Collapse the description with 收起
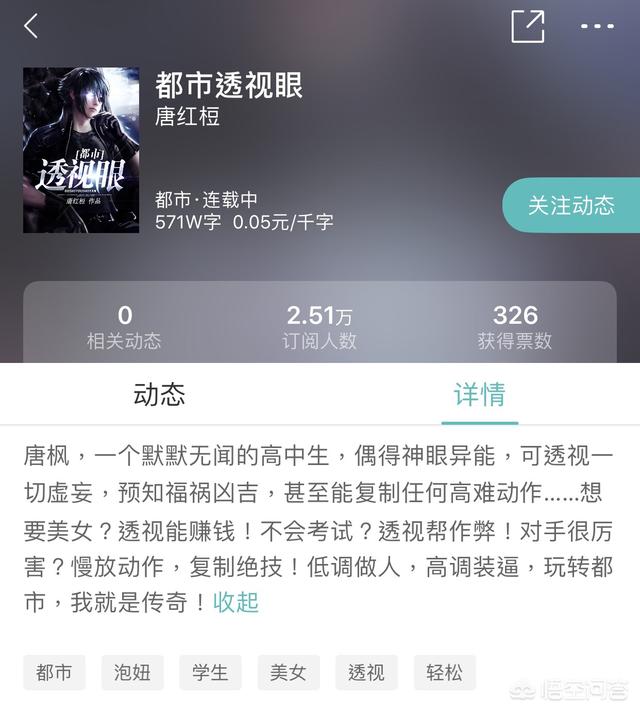 (x=236, y=602)
